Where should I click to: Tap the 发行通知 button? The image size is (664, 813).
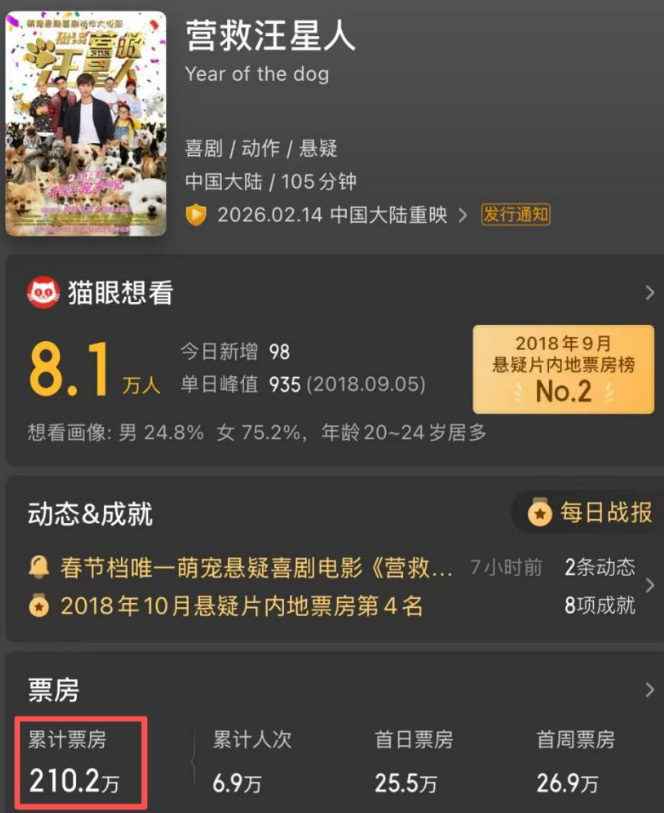(515, 215)
